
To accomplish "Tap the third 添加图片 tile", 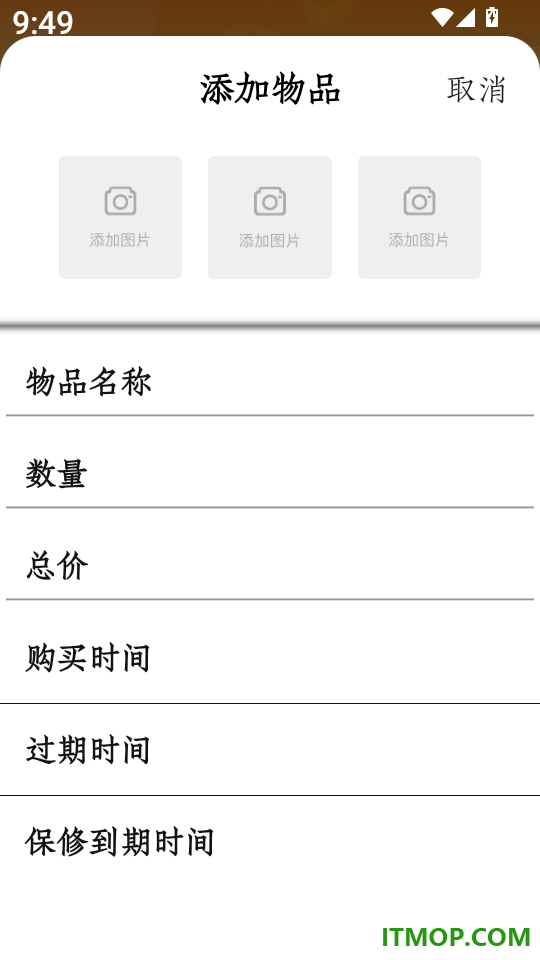I will pyautogui.click(x=419, y=217).
